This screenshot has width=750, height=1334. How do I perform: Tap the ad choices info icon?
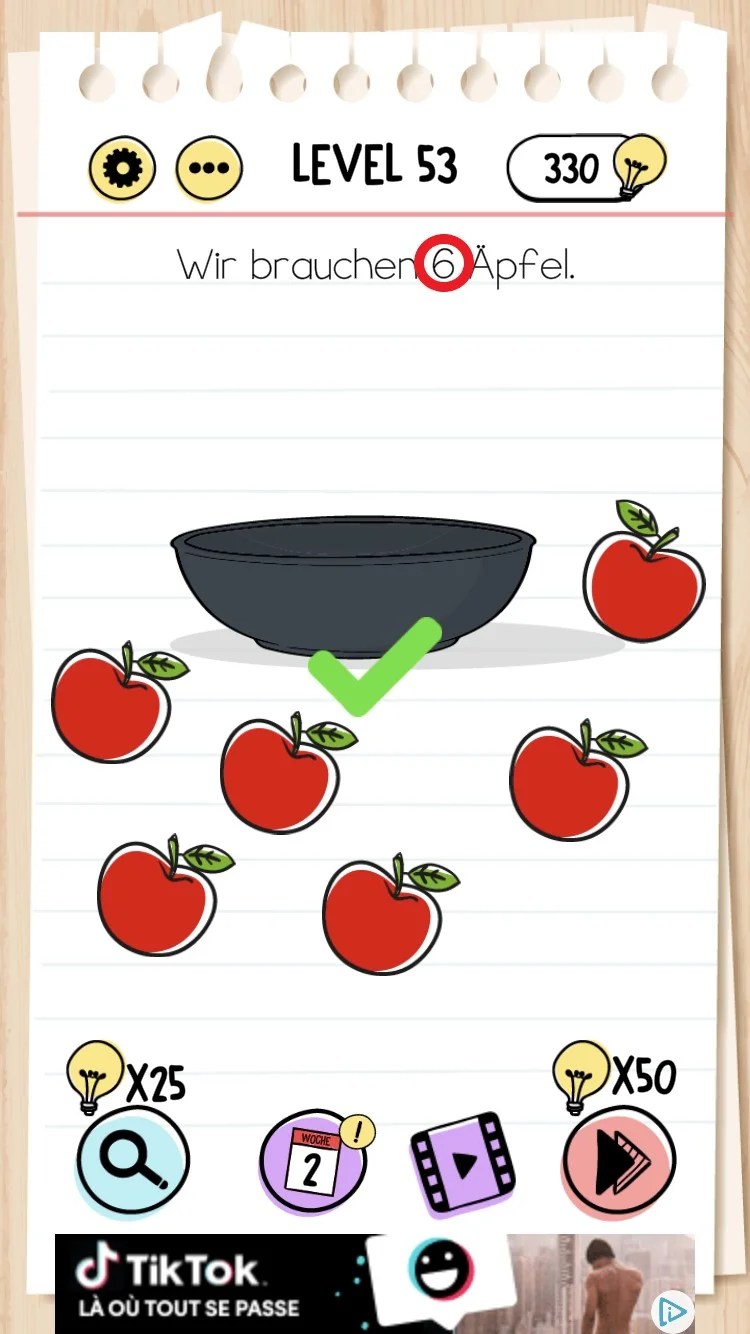click(674, 1309)
